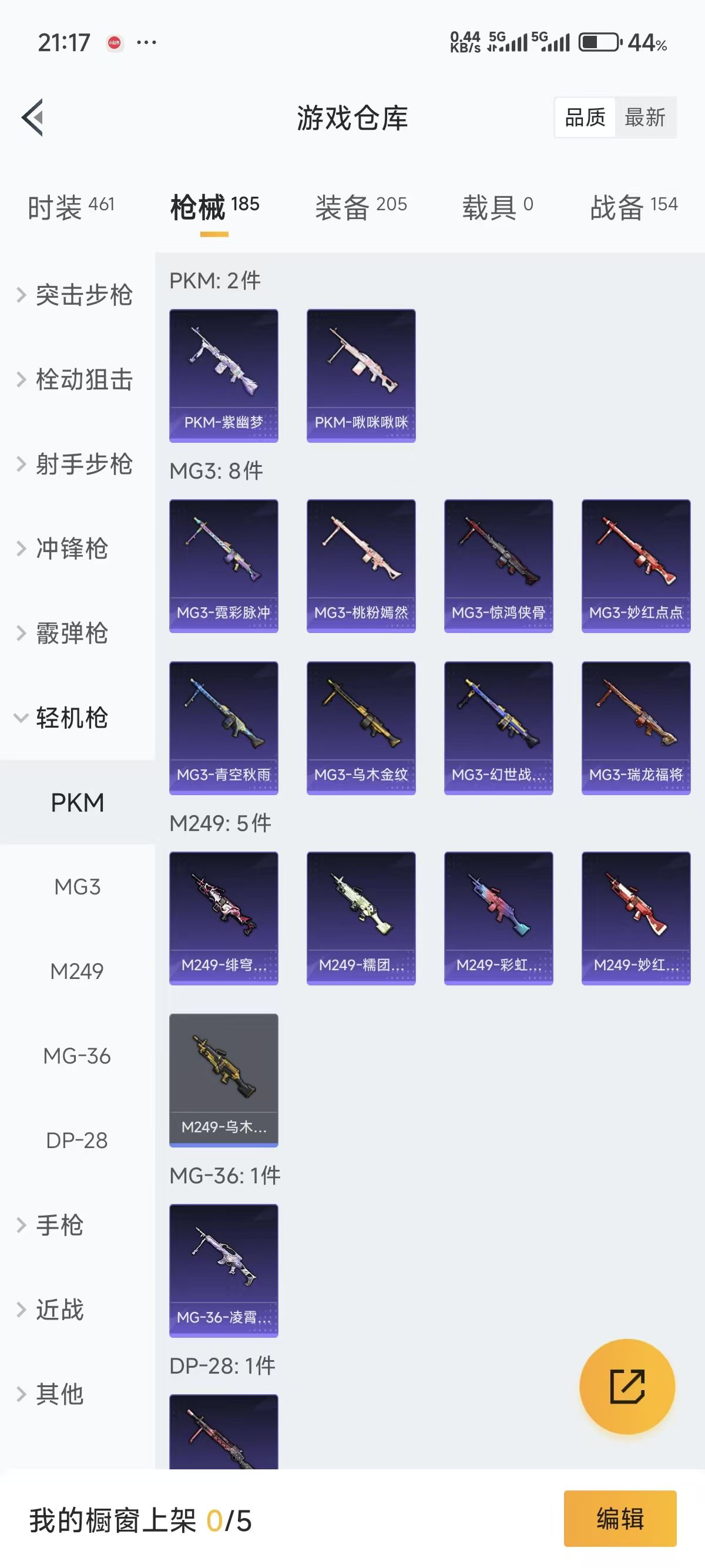Collapse the 轻机枪 category
This screenshot has height=1568, width=705.
click(x=62, y=718)
